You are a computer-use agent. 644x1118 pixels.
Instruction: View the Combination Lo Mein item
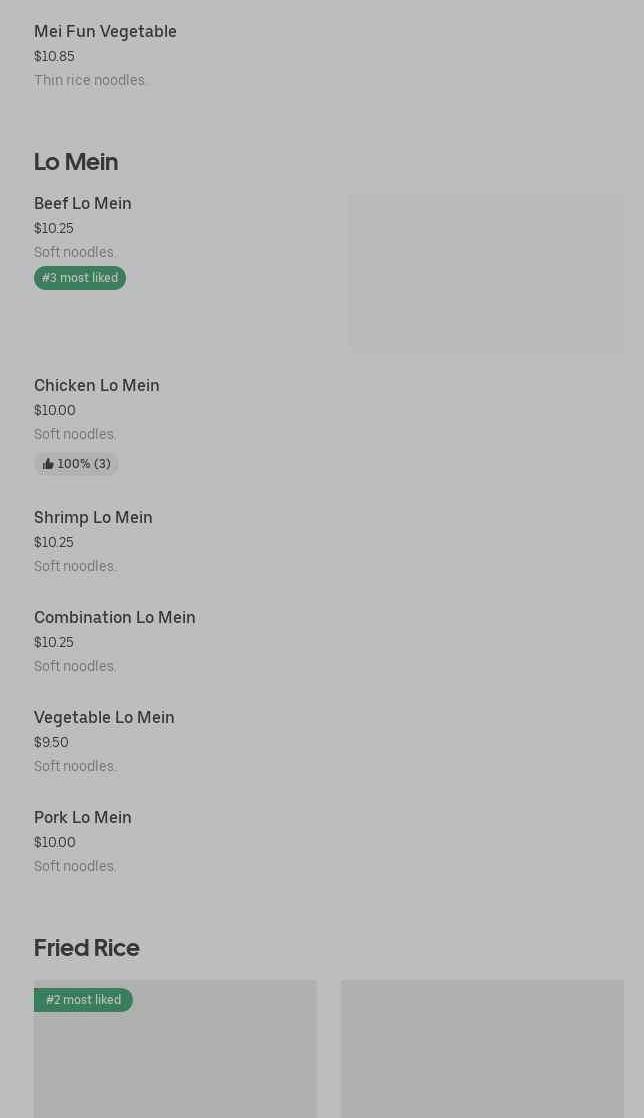[x=115, y=618]
